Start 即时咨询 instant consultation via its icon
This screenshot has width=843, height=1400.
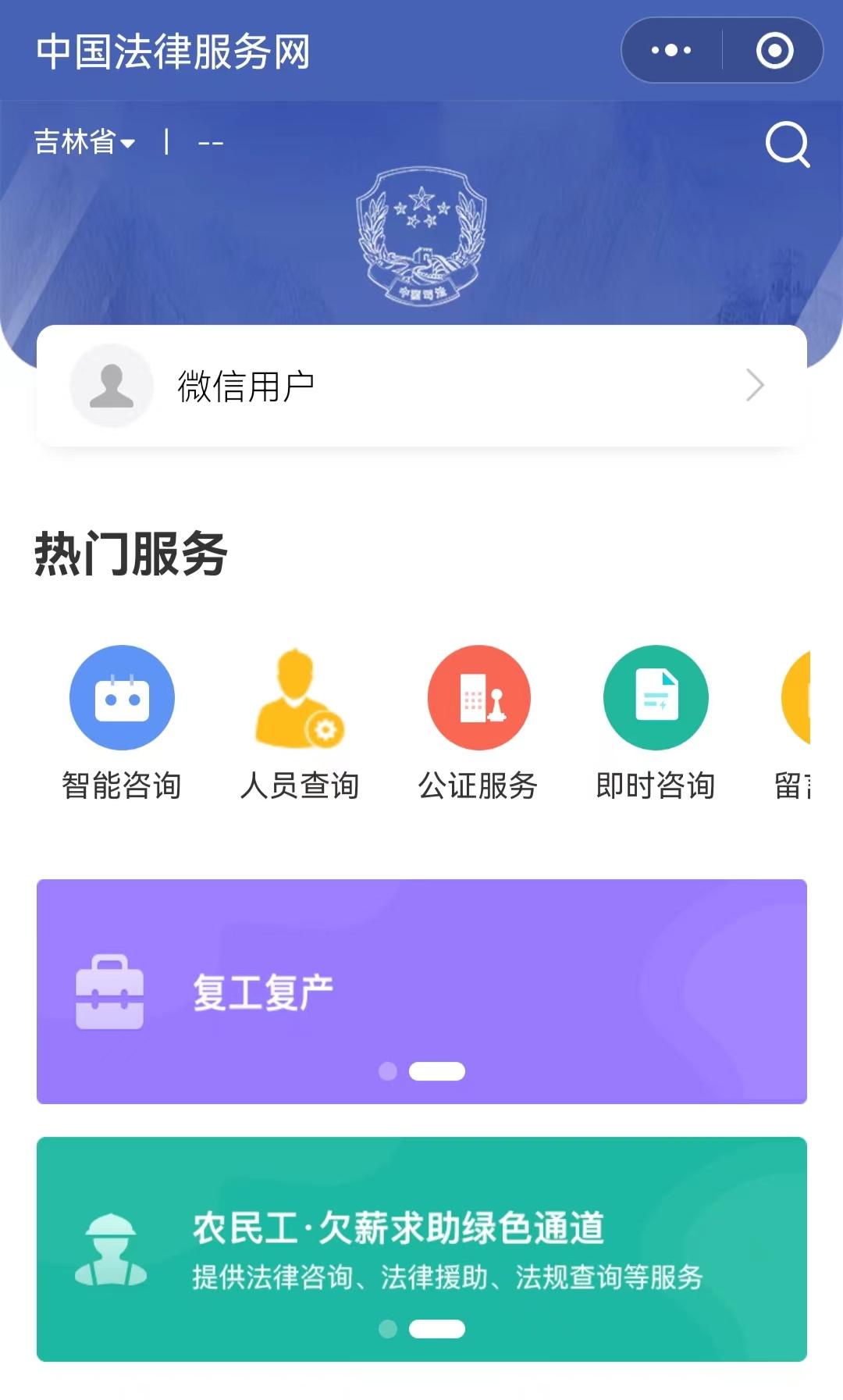tap(656, 697)
